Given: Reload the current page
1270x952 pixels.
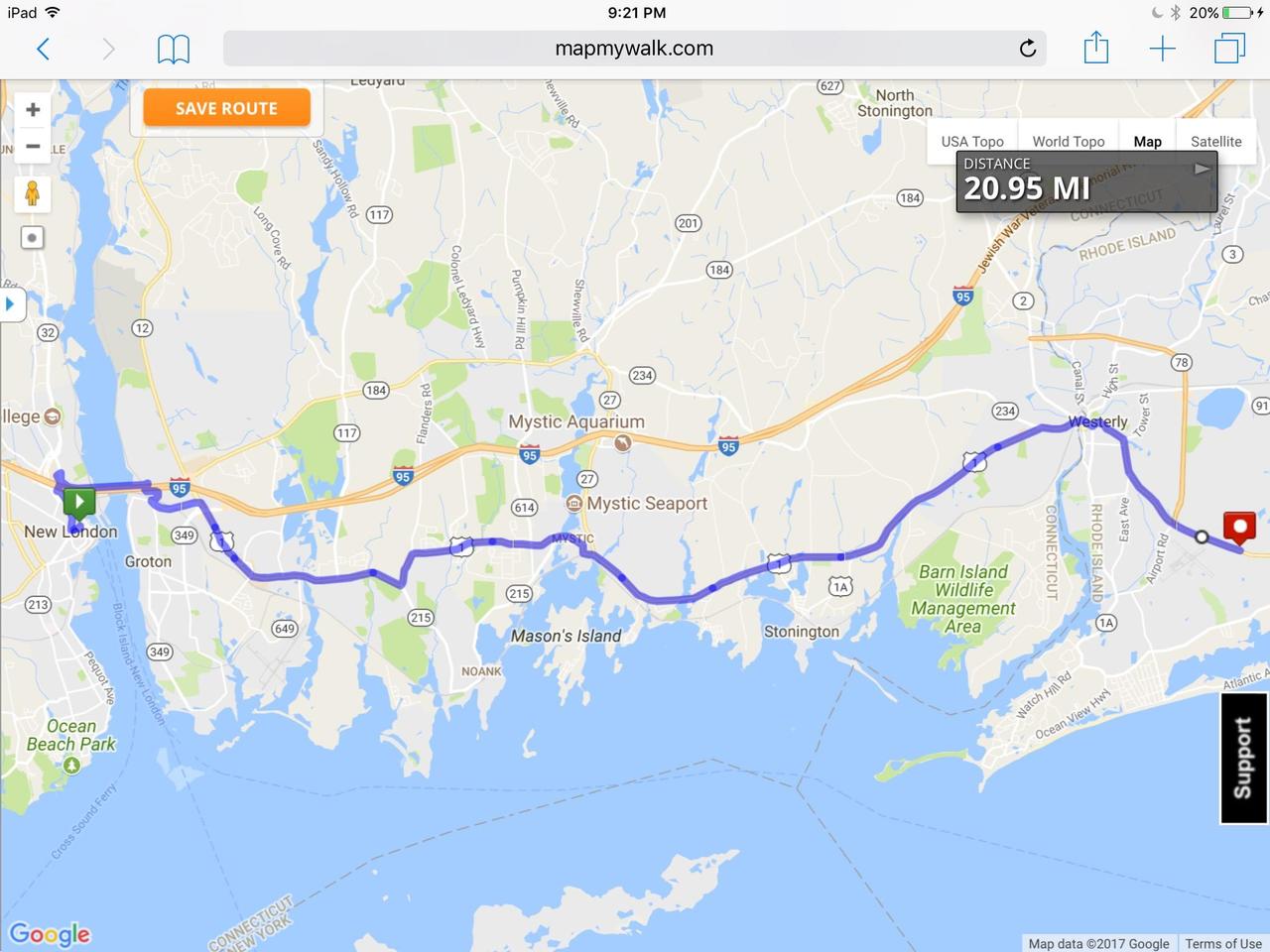Looking at the screenshot, I should [1028, 49].
